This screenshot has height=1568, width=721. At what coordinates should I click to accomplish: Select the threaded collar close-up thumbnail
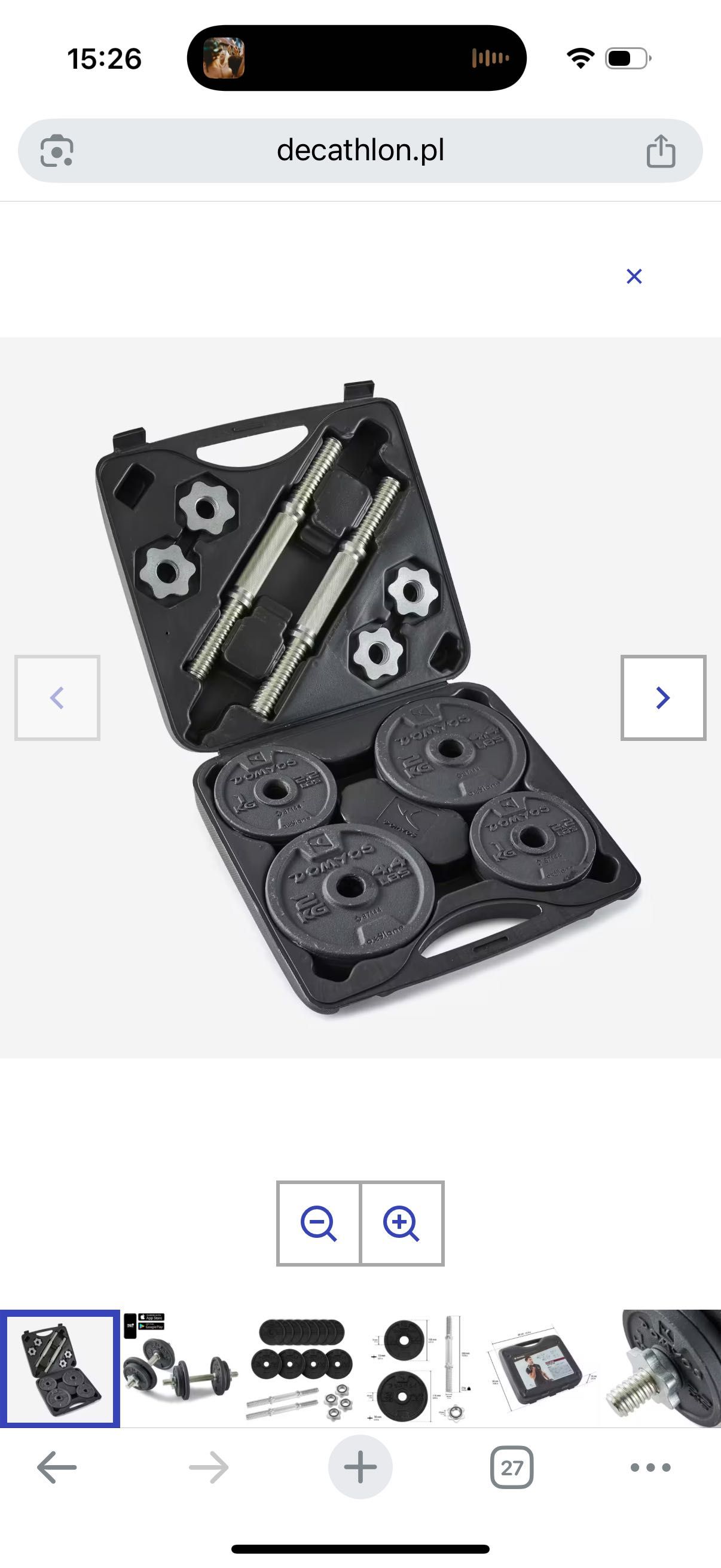pos(663,1368)
